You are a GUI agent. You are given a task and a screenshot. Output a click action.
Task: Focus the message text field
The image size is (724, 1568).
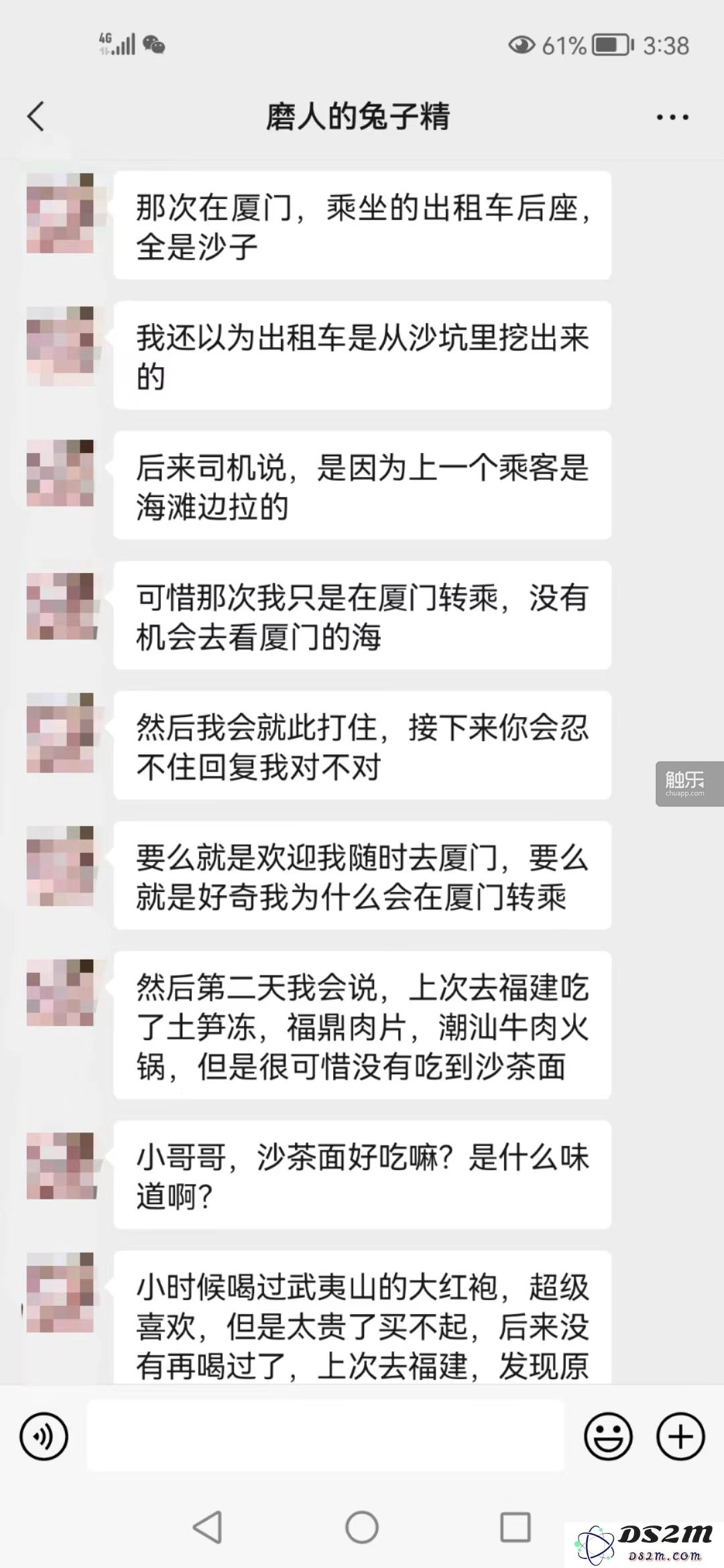(325, 1436)
